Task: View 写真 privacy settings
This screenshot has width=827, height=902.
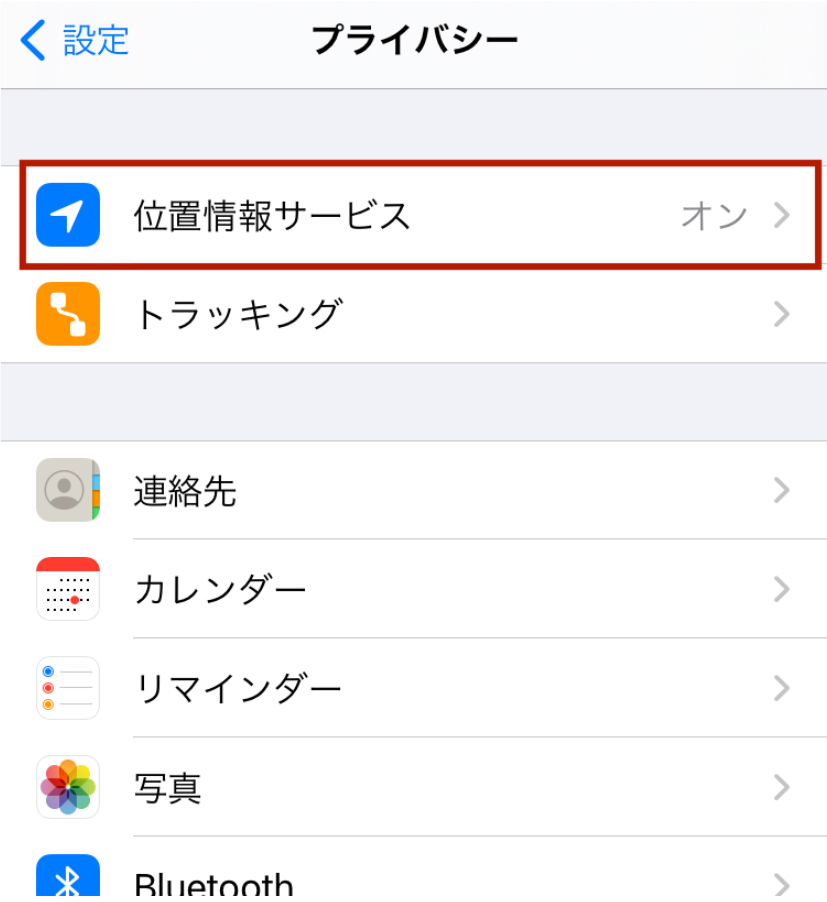Action: [414, 787]
